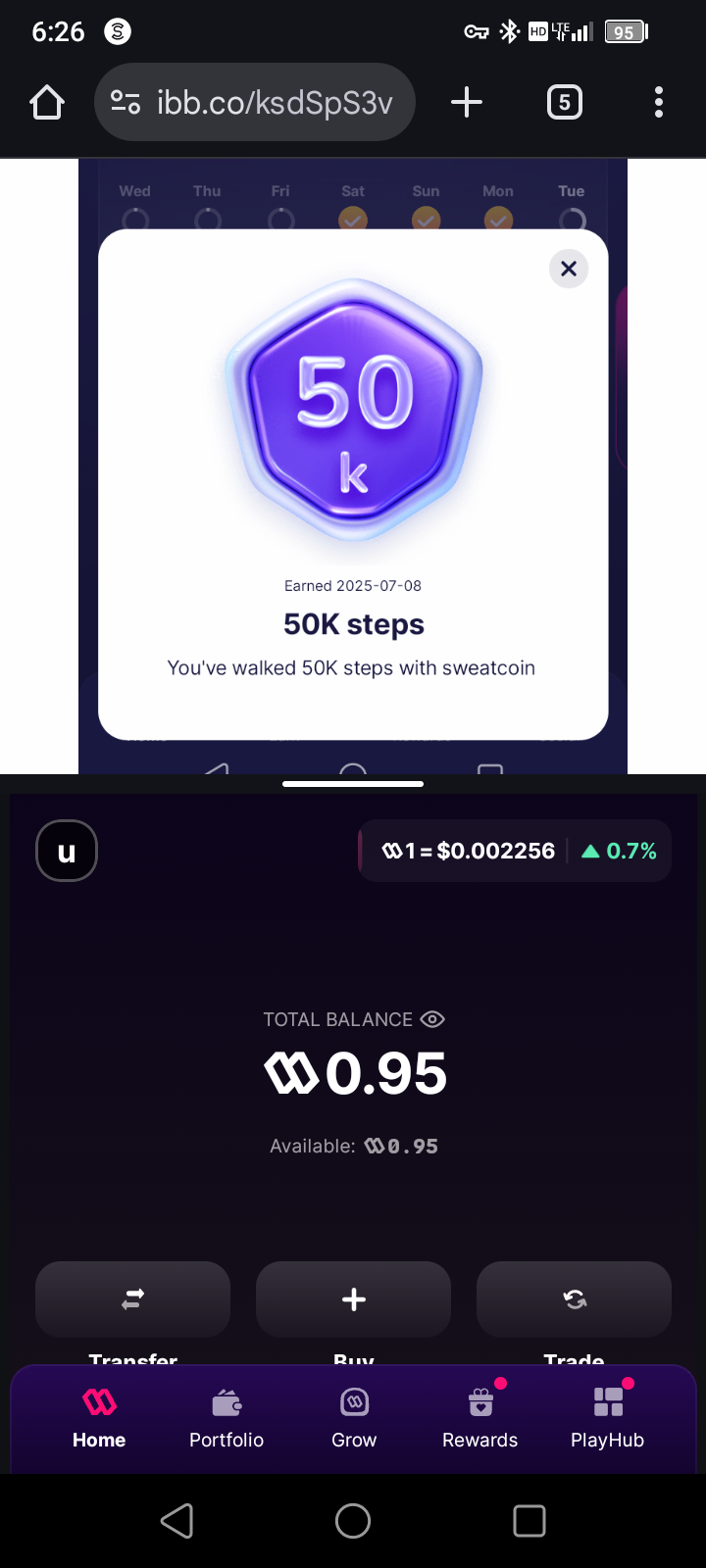This screenshot has height=1568, width=706.
Task: Open the tab switcher showing 5 tabs
Action: [x=564, y=102]
